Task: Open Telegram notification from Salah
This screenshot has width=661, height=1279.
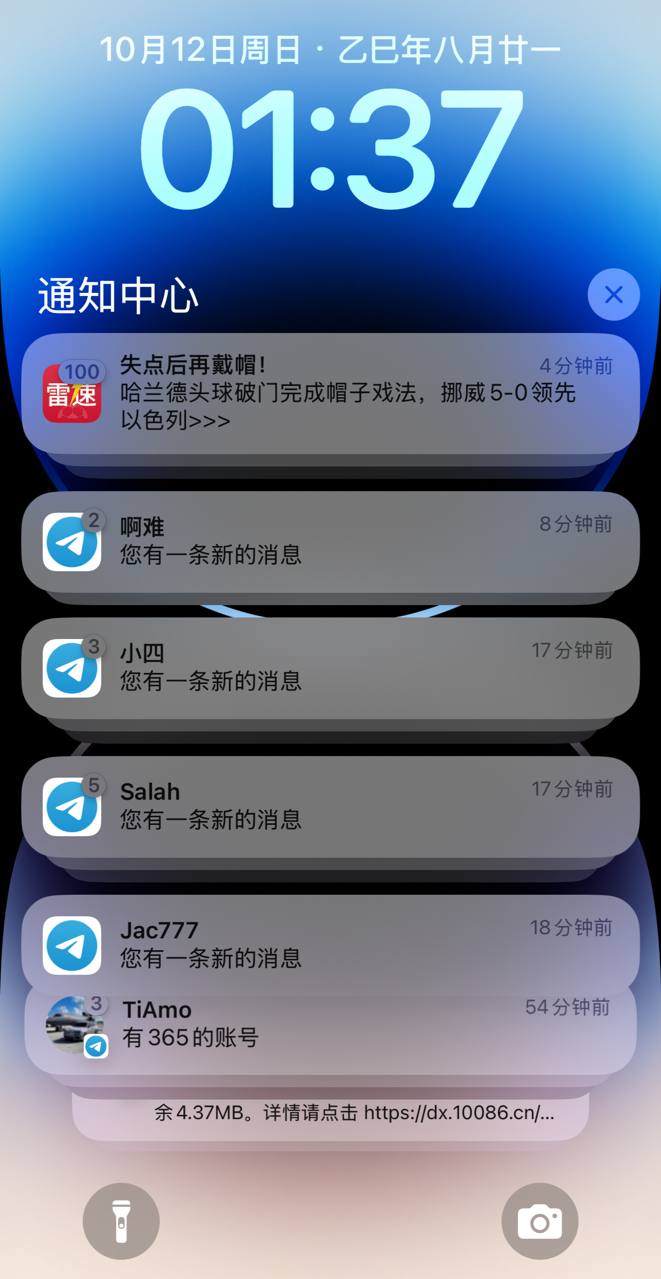Action: [330, 806]
